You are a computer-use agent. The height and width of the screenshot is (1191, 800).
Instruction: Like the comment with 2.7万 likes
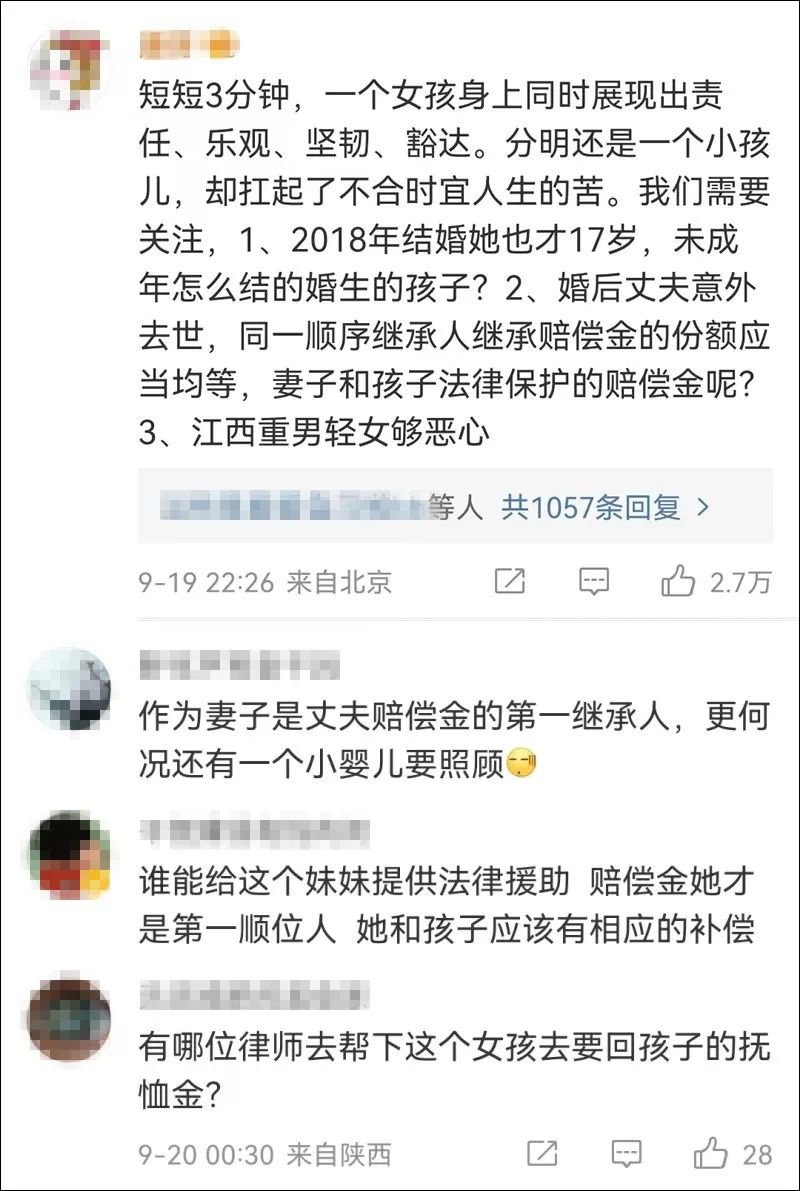coord(679,582)
